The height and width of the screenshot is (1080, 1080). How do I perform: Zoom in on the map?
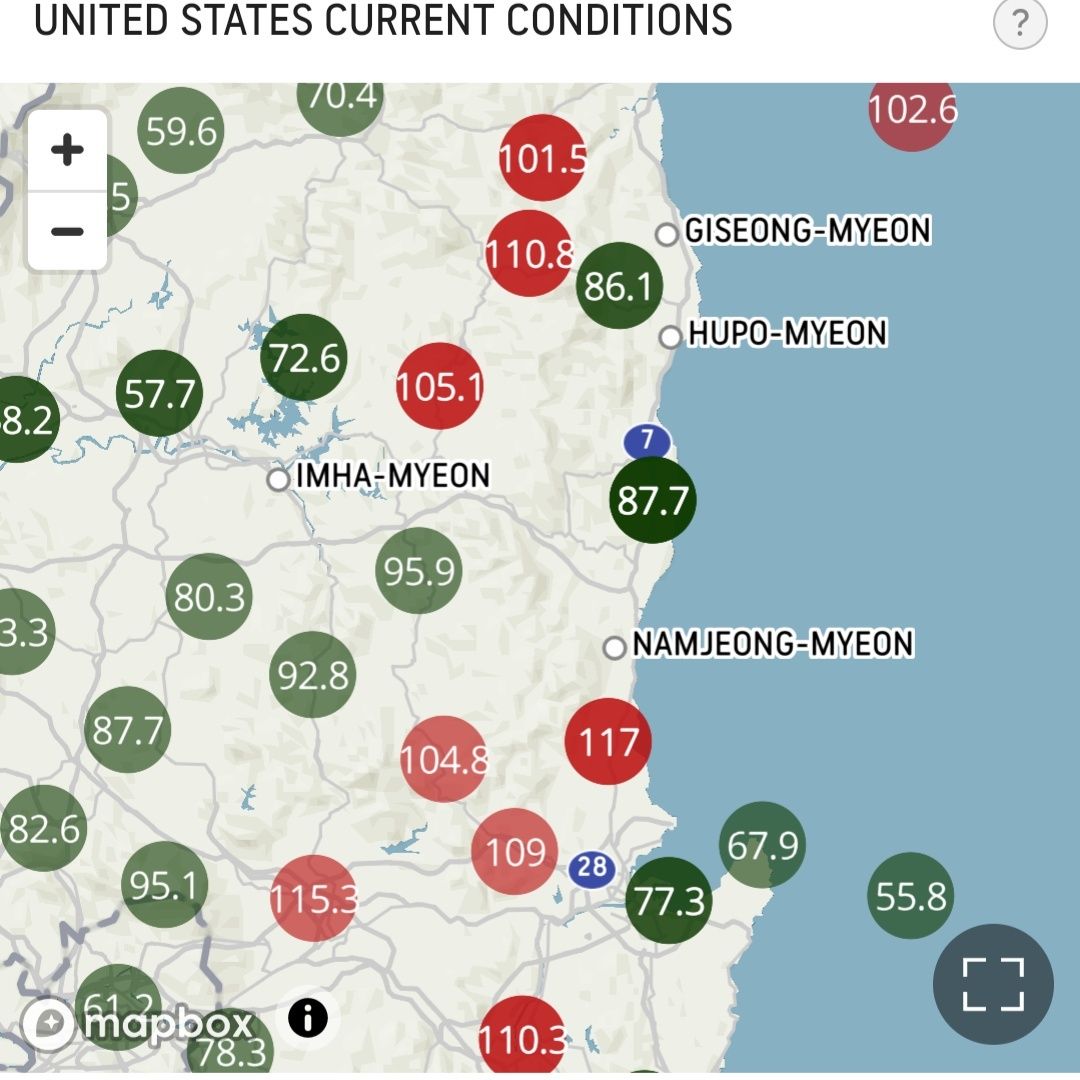pyautogui.click(x=67, y=151)
